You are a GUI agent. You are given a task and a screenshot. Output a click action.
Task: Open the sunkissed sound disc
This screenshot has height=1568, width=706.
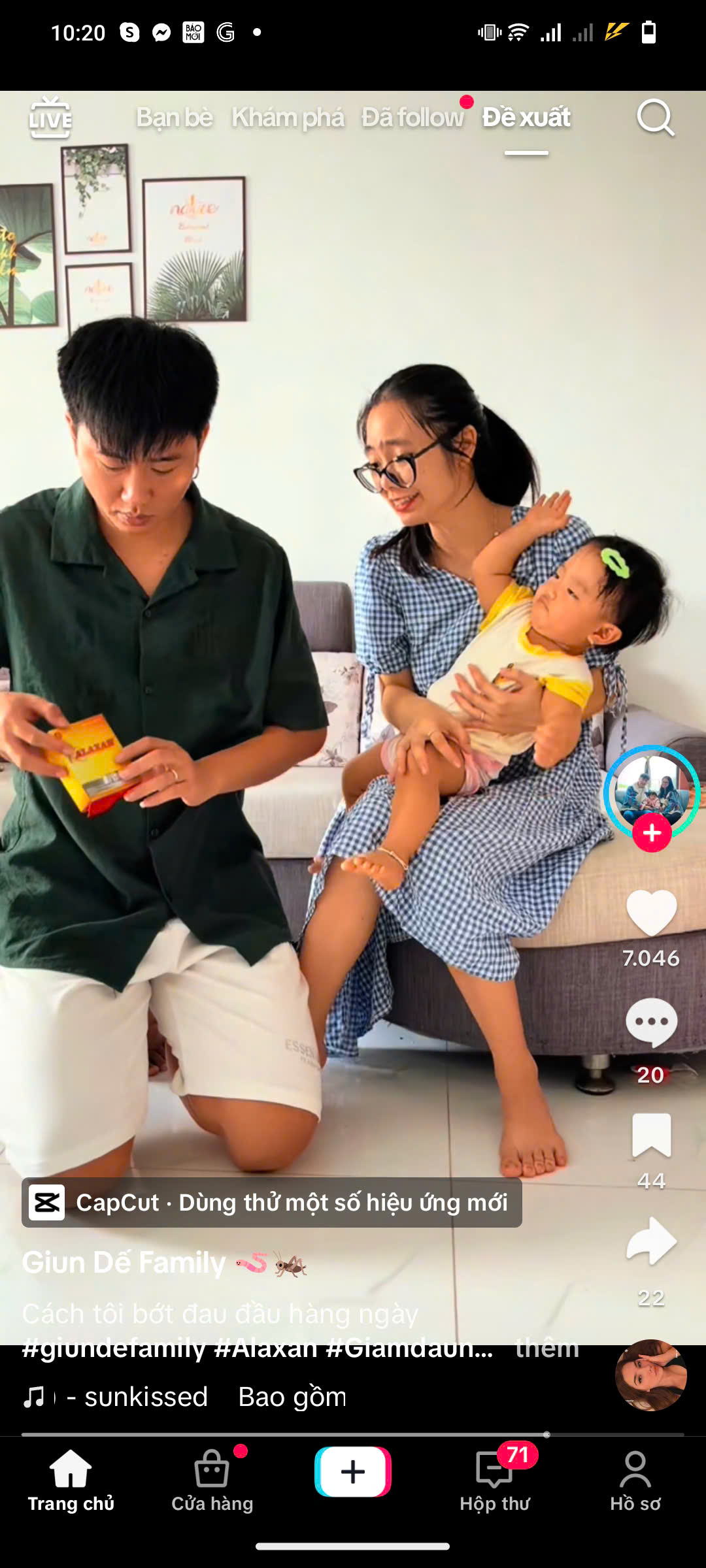pos(650,1375)
